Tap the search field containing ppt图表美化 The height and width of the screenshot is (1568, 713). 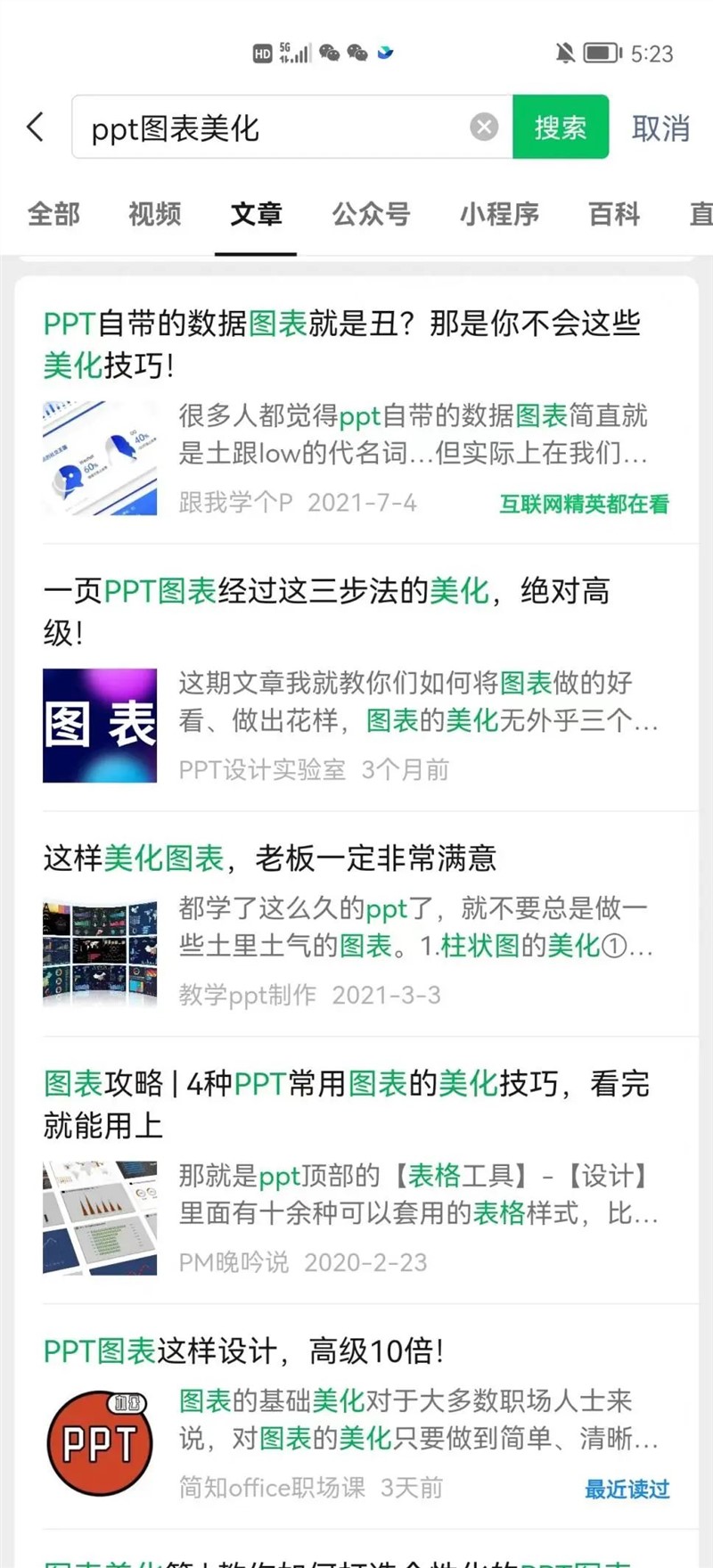click(267, 128)
